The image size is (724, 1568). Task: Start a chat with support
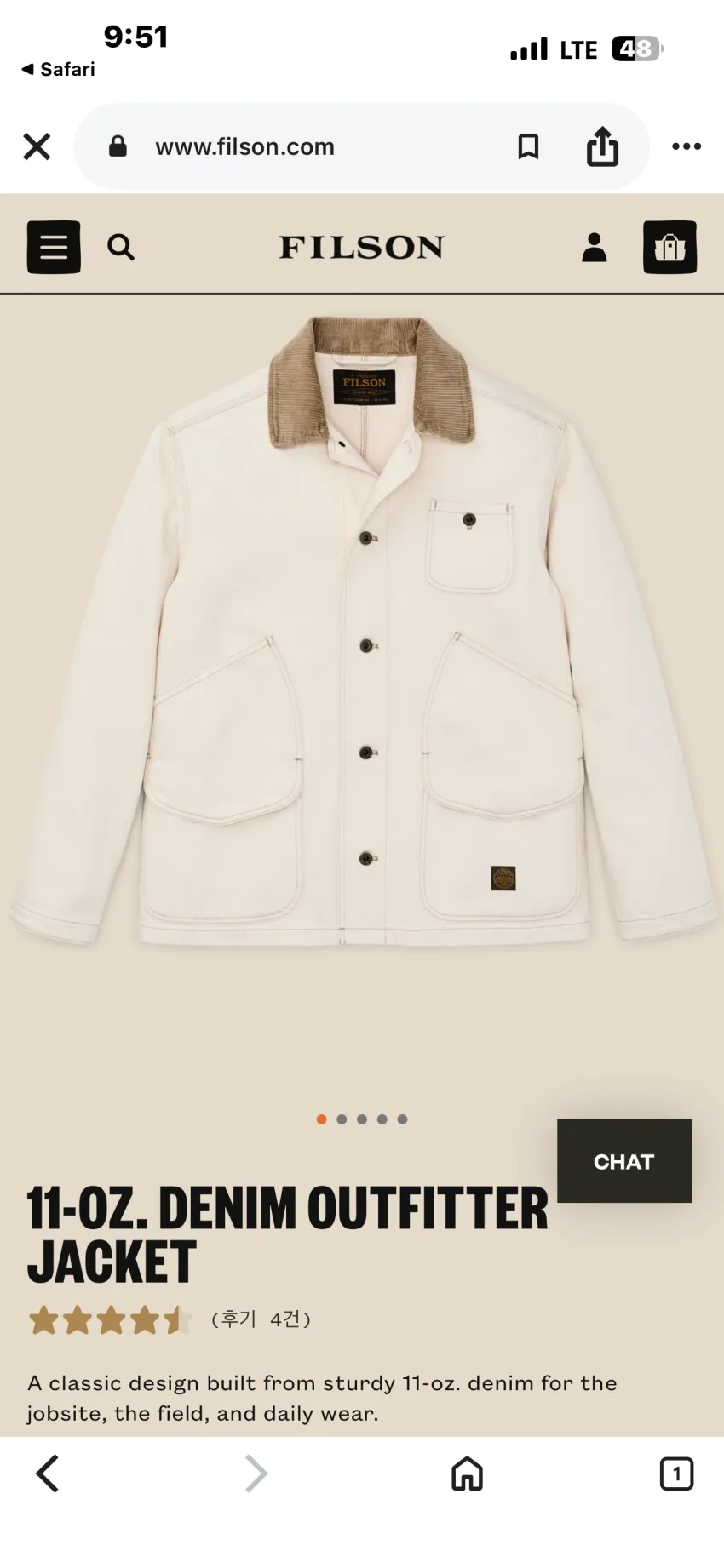click(x=624, y=1160)
